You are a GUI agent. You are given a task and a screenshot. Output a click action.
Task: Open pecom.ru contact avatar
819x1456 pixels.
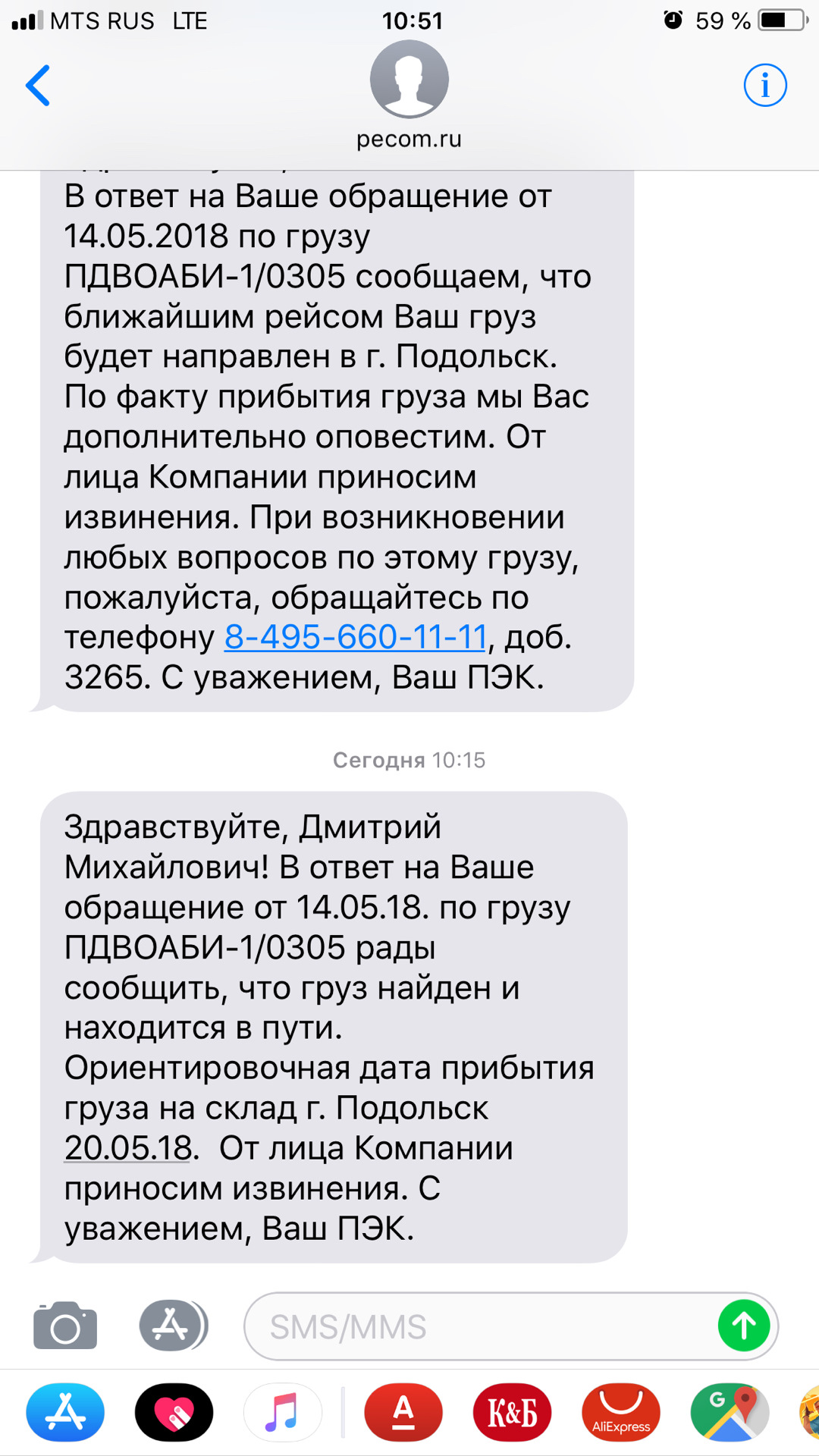pyautogui.click(x=409, y=80)
